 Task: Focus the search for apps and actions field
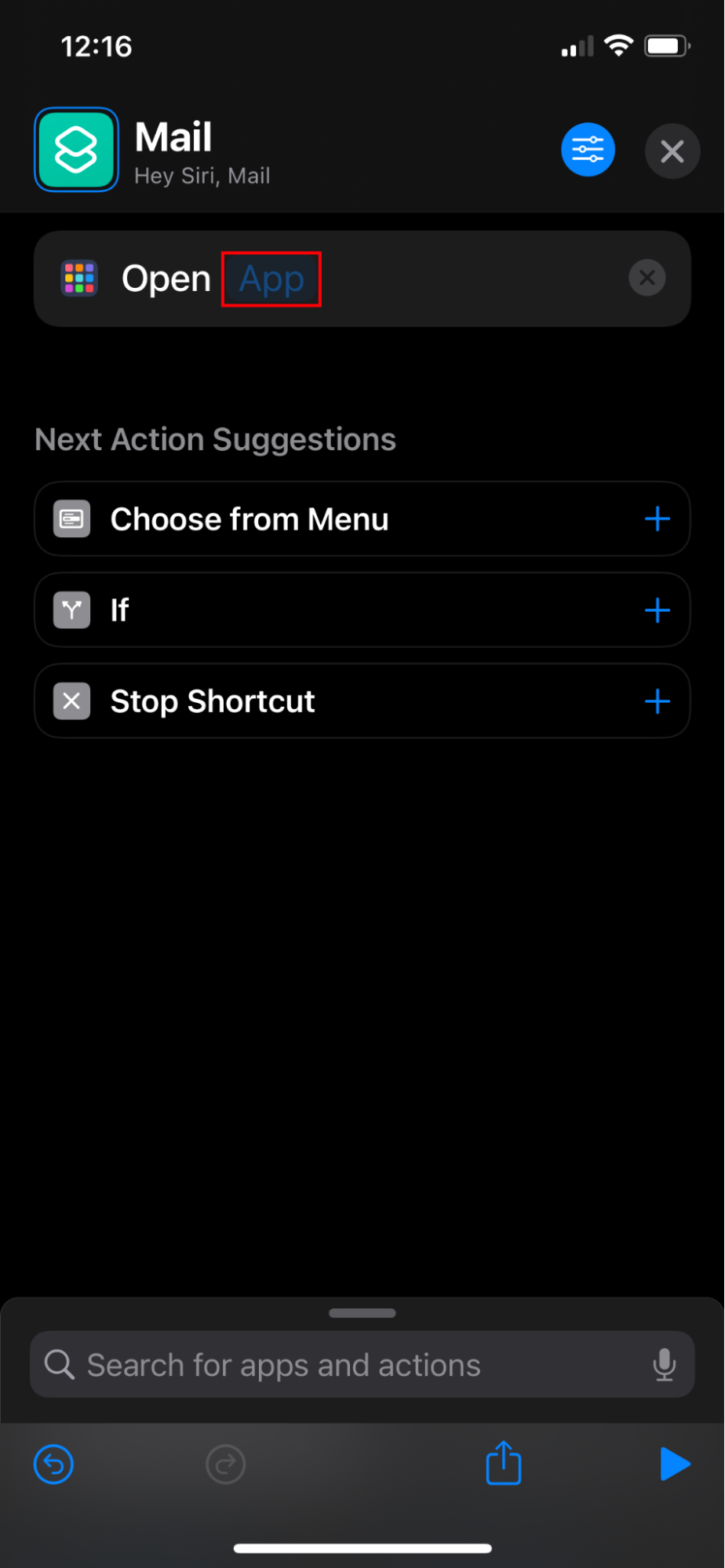345,1365
